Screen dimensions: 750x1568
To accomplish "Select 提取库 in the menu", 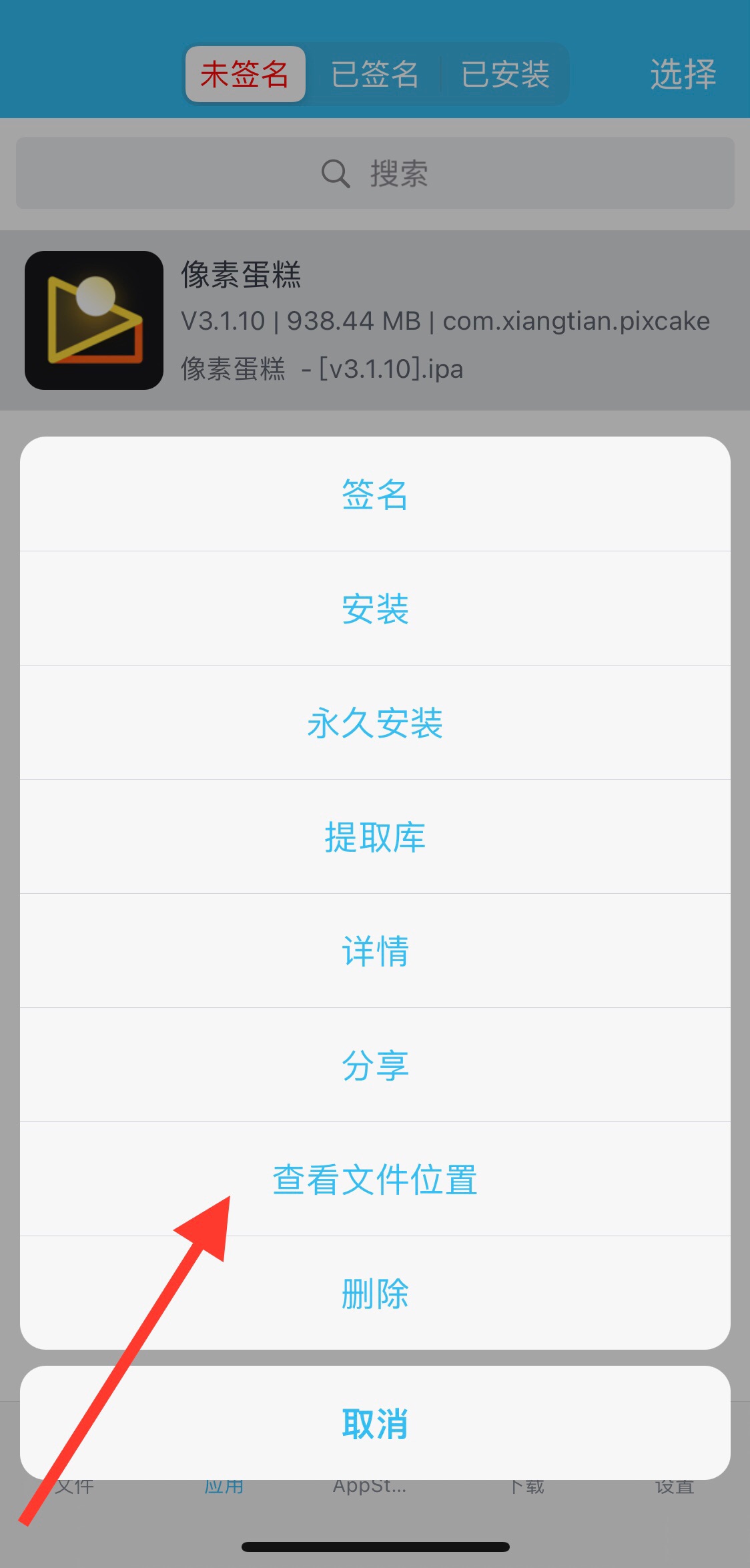I will pos(375,837).
